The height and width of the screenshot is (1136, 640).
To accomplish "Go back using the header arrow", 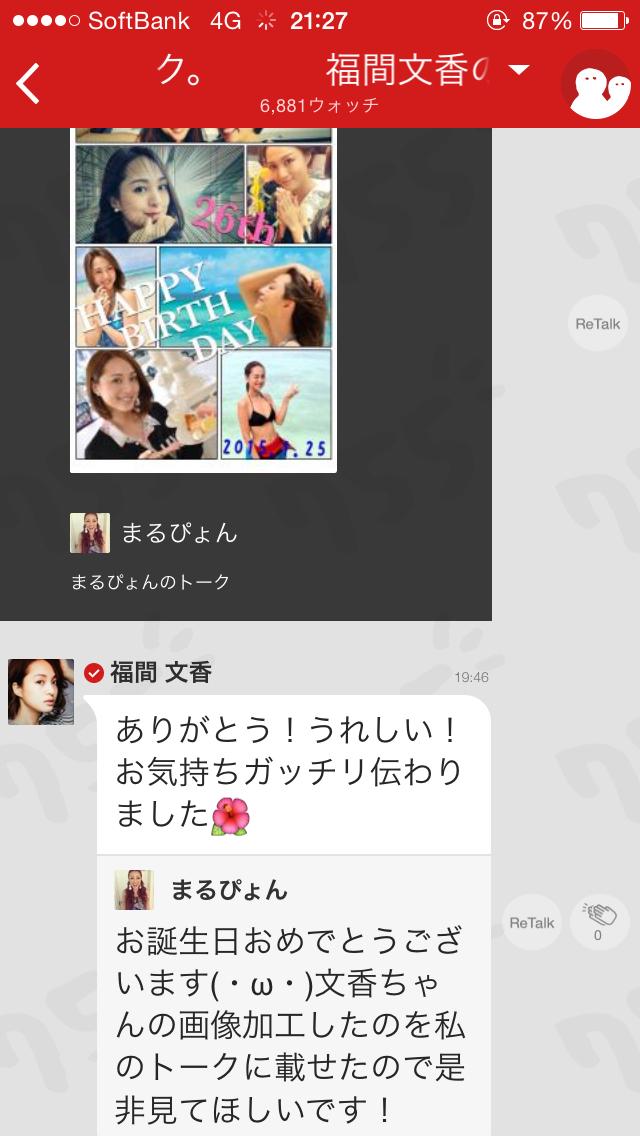I will (29, 84).
